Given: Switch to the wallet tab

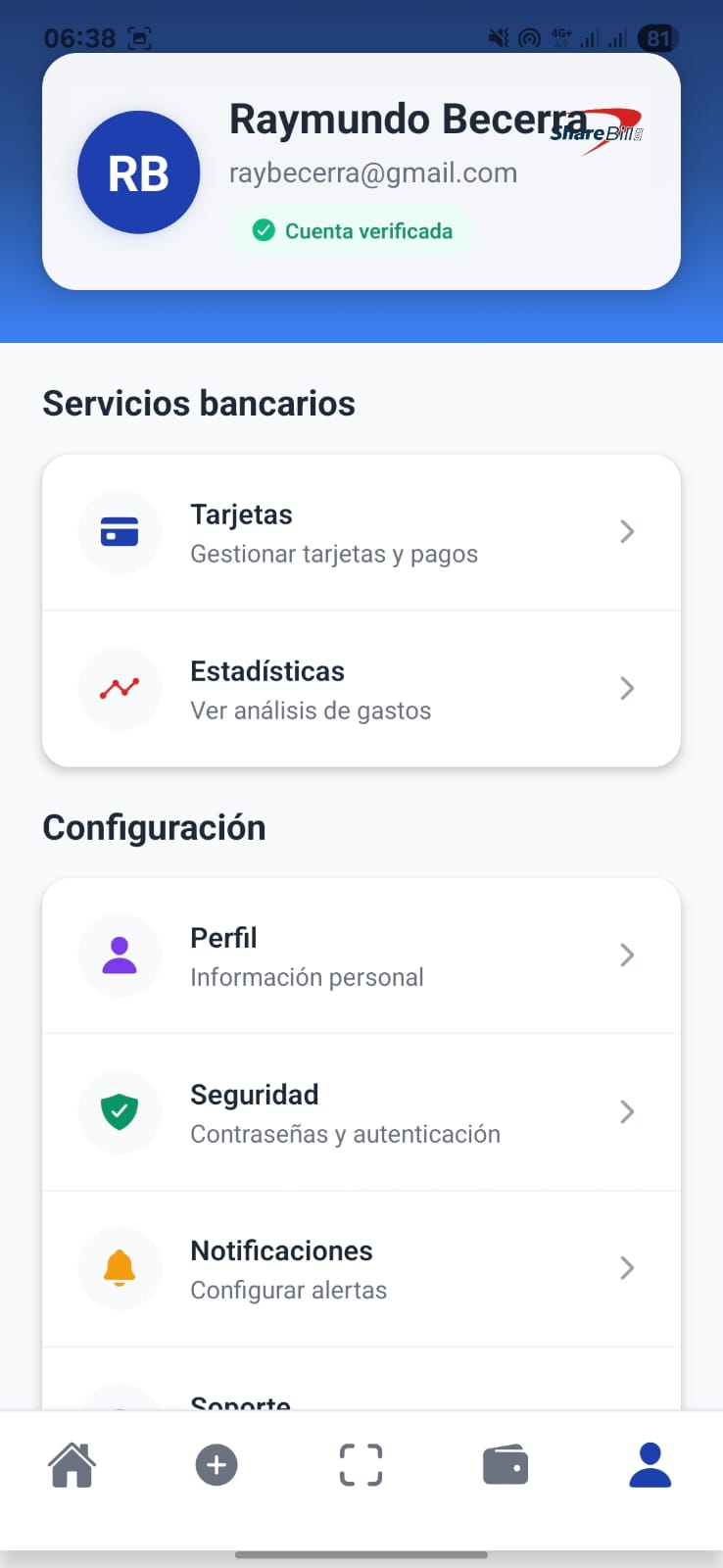Looking at the screenshot, I should point(506,1465).
